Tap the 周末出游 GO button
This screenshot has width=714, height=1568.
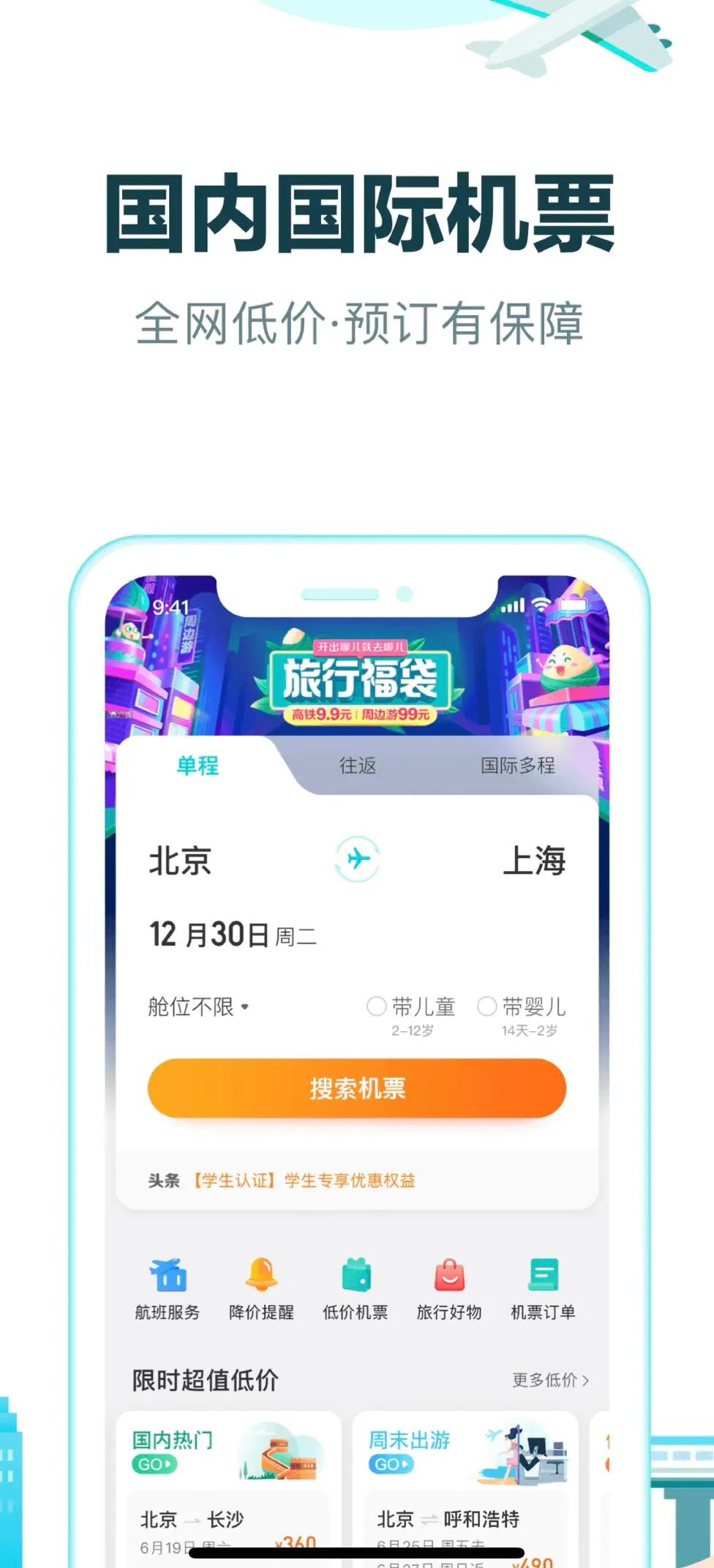click(390, 1466)
